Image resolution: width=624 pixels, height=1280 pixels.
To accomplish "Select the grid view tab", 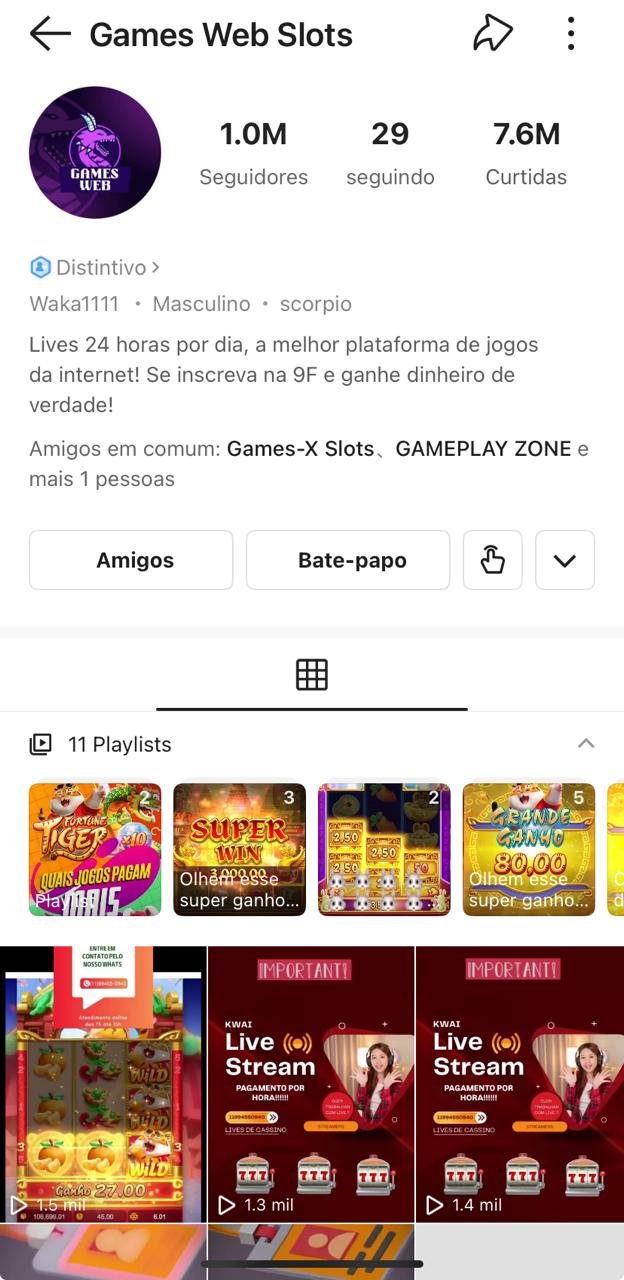I will [312, 675].
